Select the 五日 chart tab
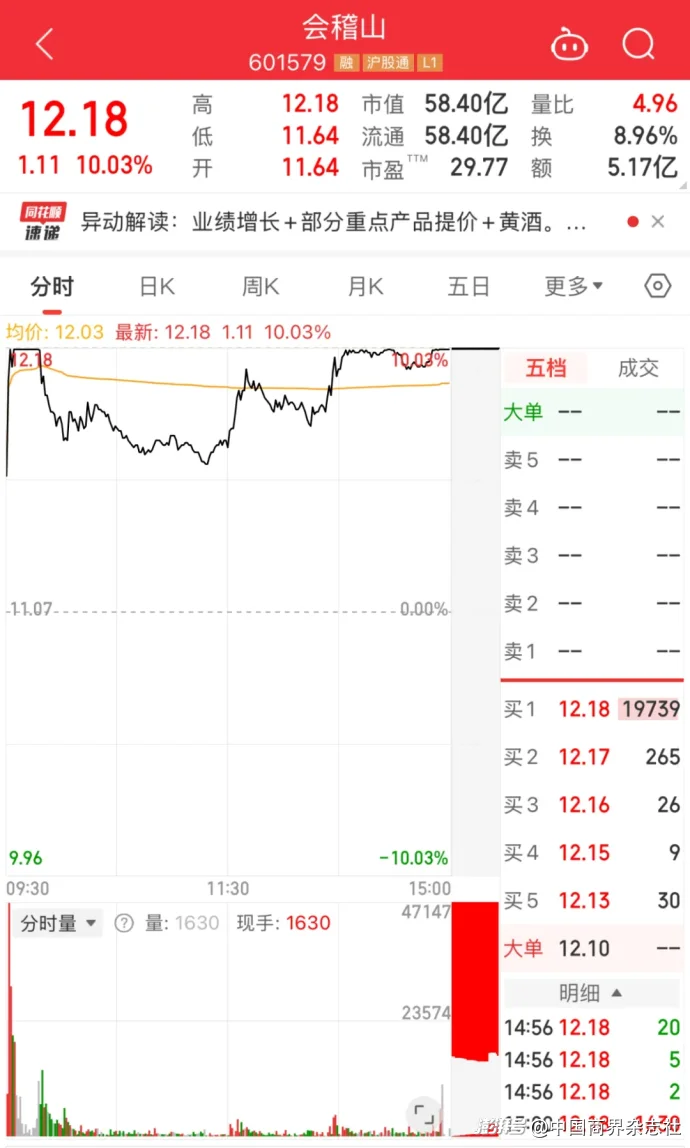Screen dimensions: 690x1148 [468, 286]
